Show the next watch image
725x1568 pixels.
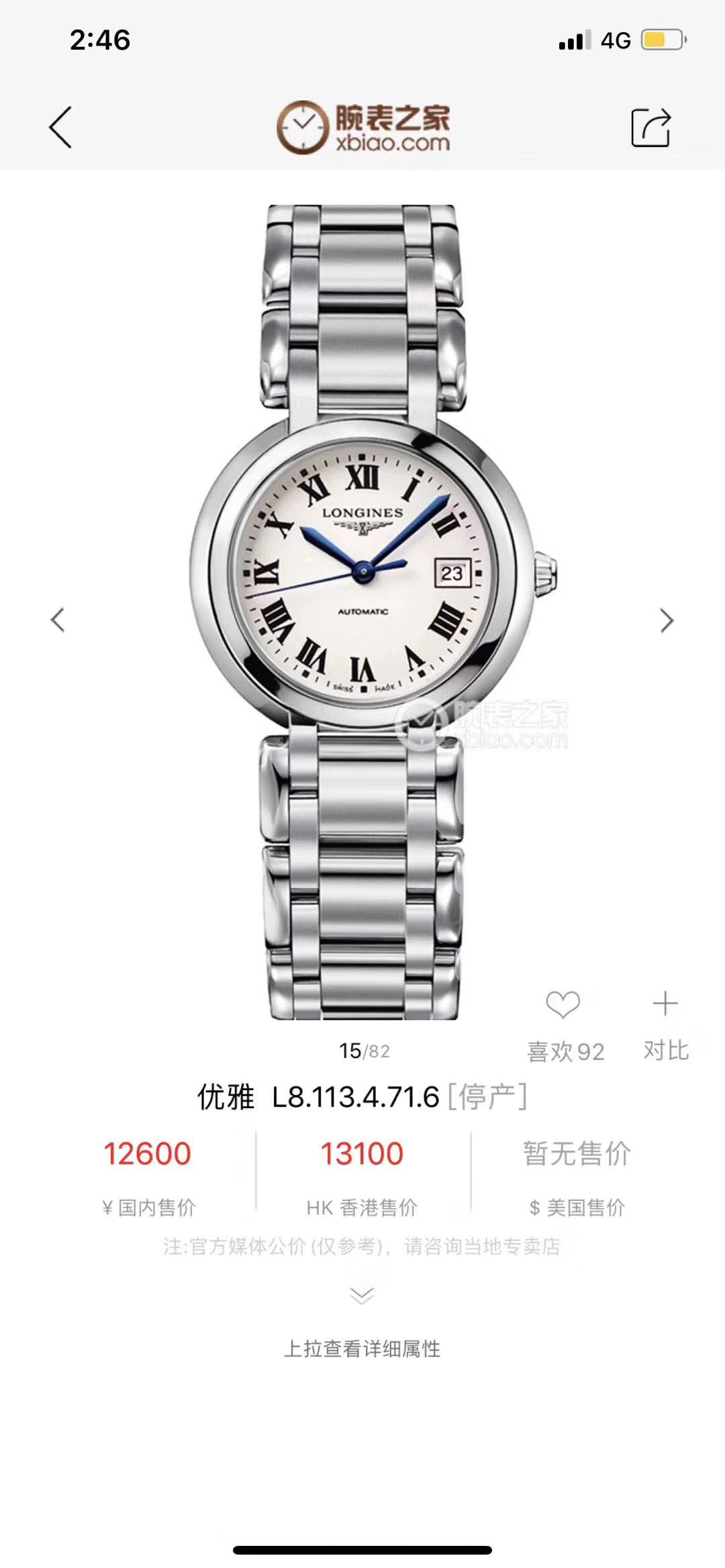tap(666, 620)
